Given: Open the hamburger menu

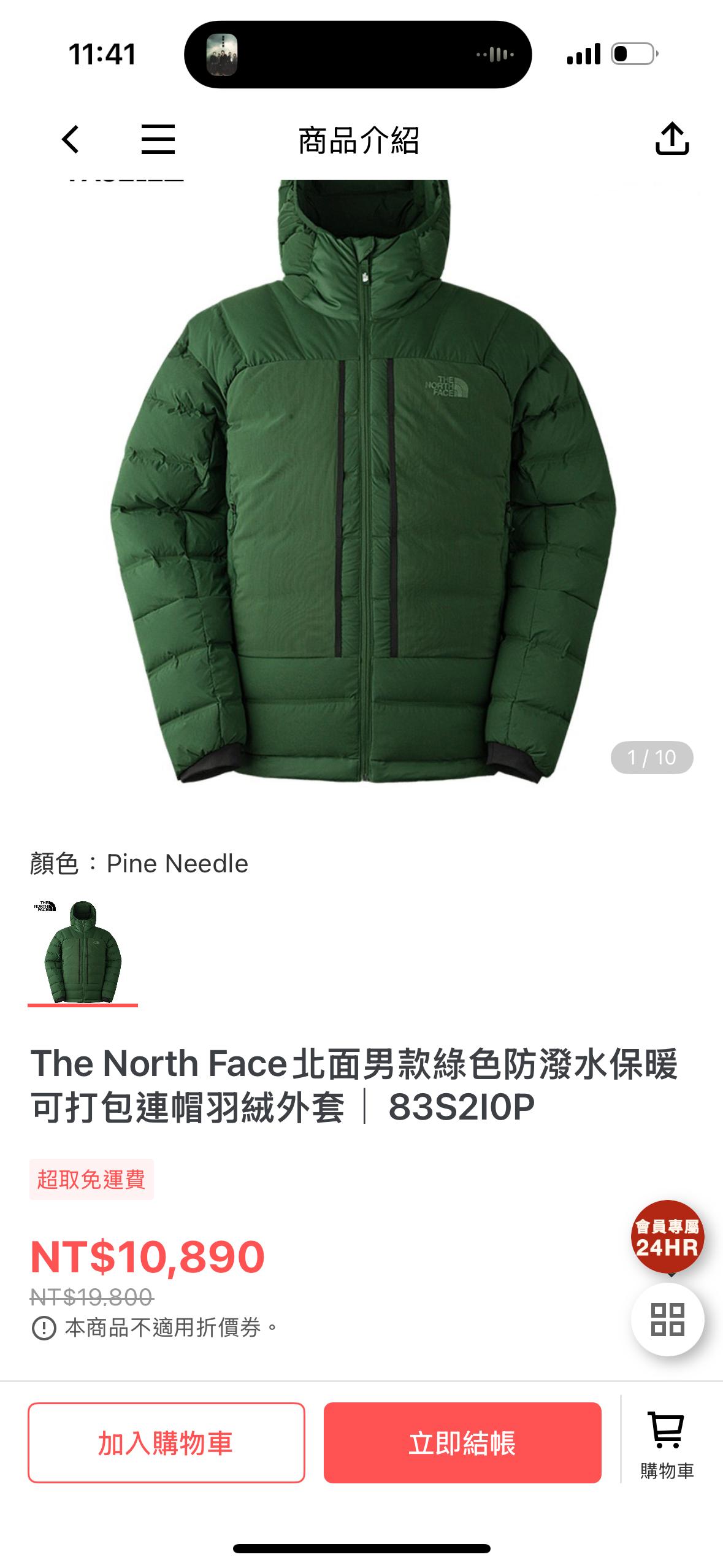Looking at the screenshot, I should coord(158,139).
